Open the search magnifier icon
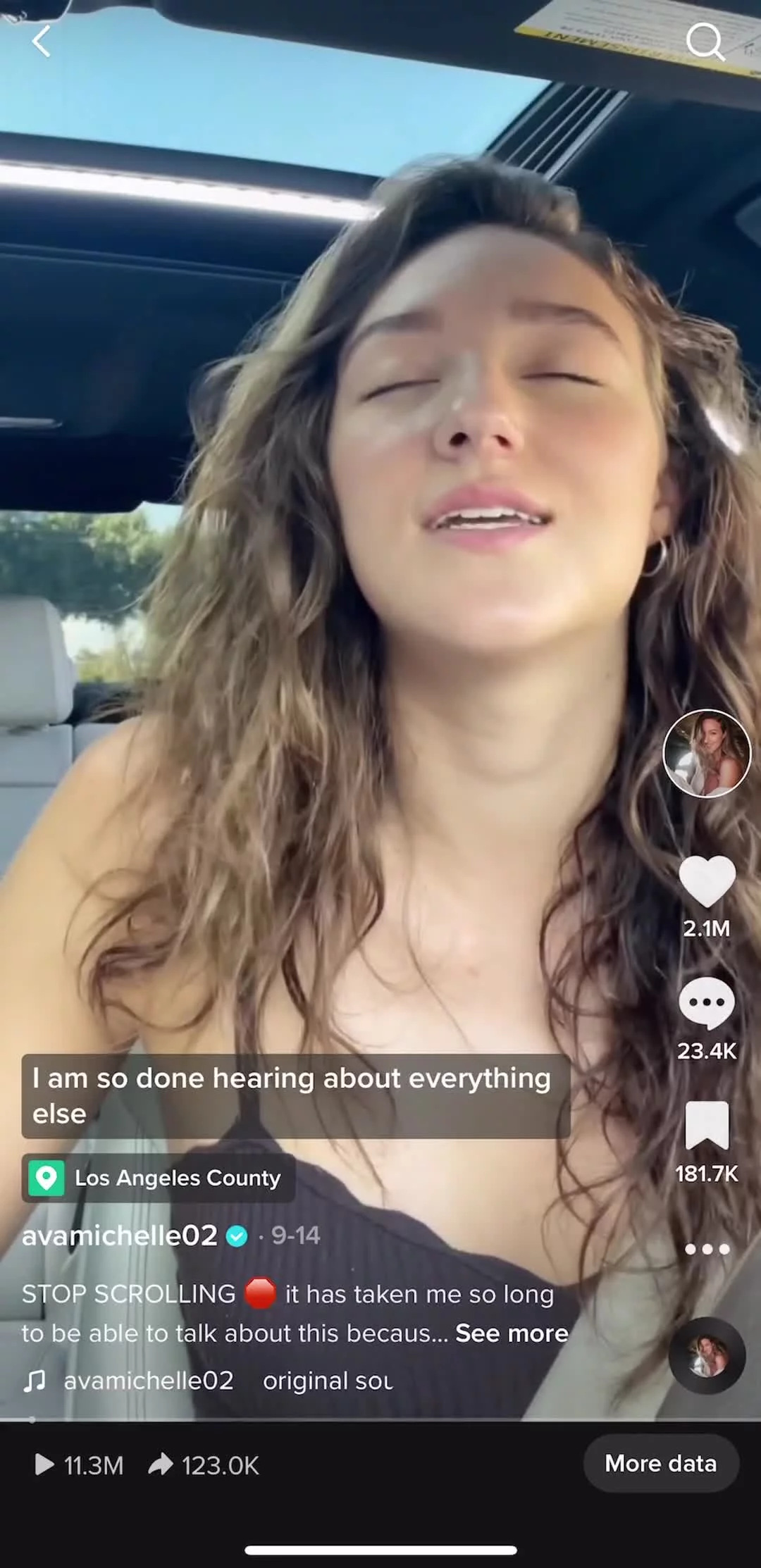The width and height of the screenshot is (761, 1568). click(x=705, y=42)
